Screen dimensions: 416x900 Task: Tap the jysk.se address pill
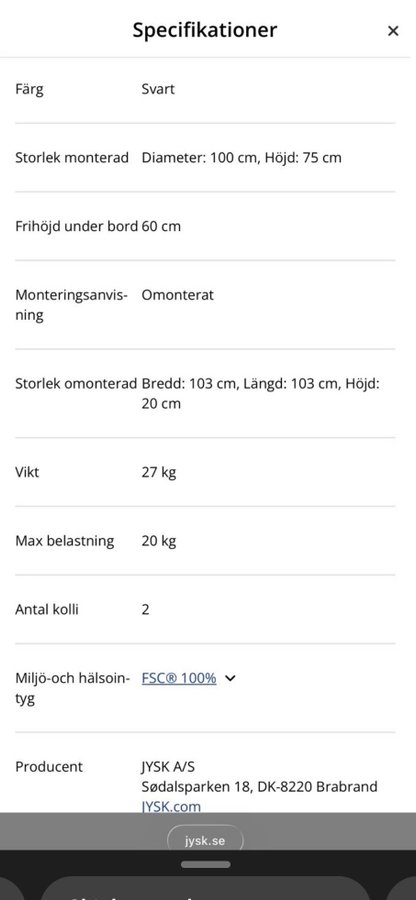tap(205, 841)
